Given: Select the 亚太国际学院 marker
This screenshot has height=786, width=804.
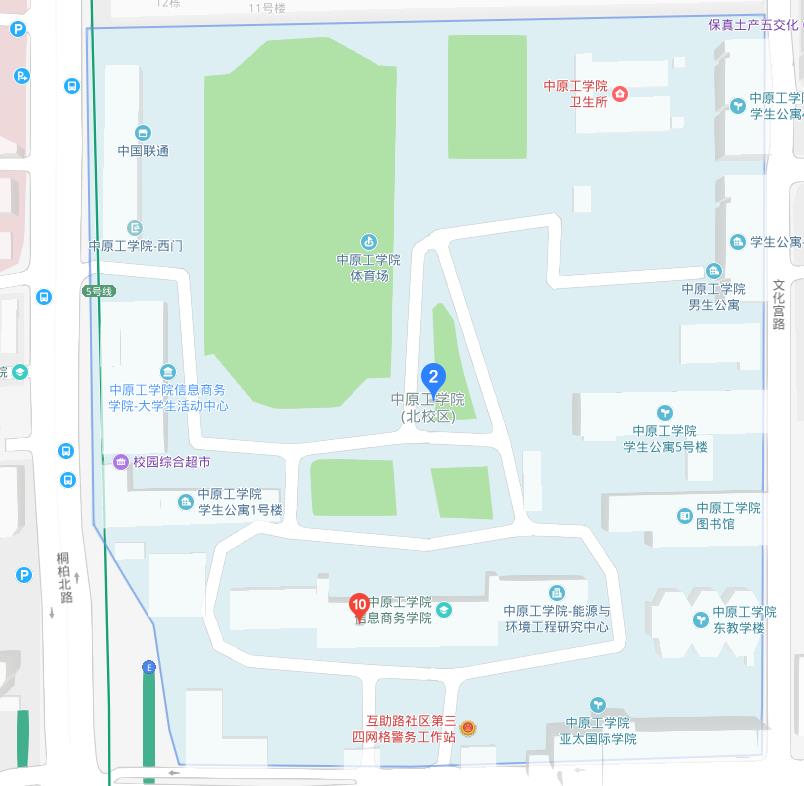Looking at the screenshot, I should tap(597, 706).
